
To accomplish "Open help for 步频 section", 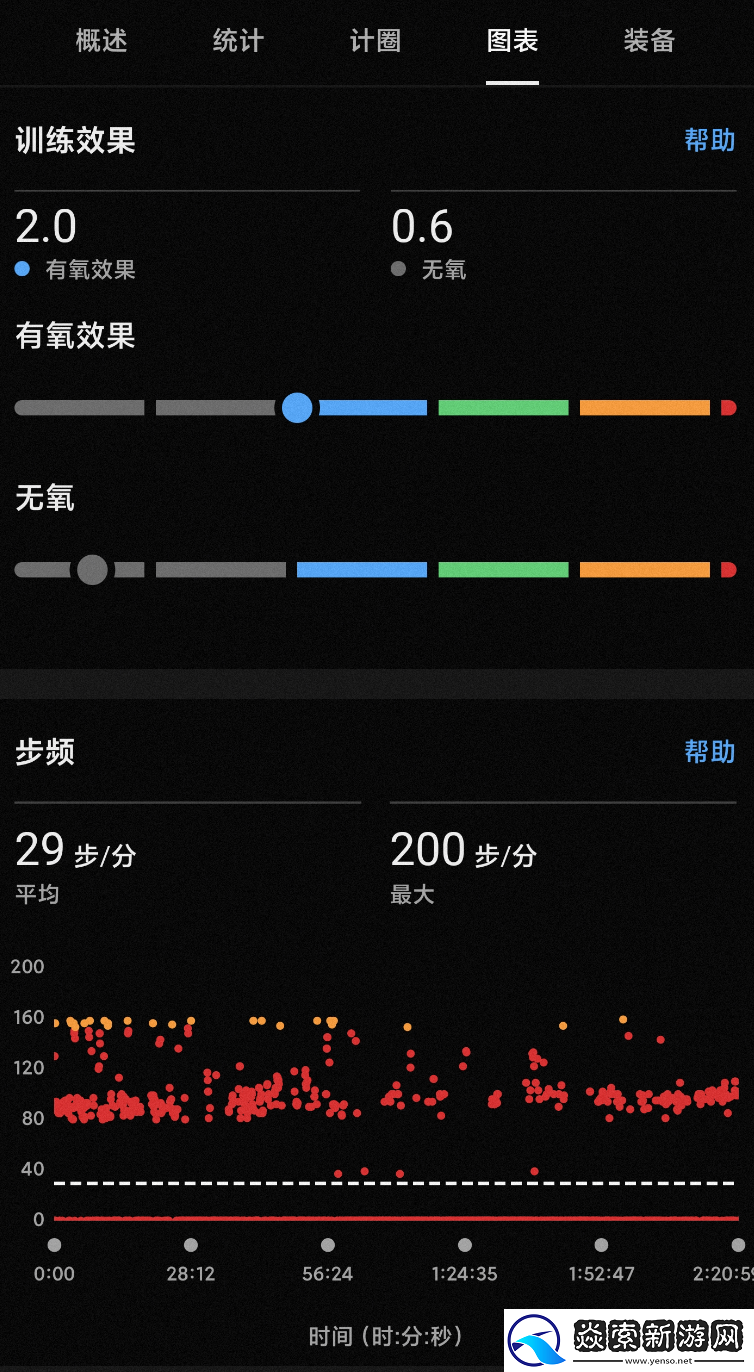I will point(710,752).
